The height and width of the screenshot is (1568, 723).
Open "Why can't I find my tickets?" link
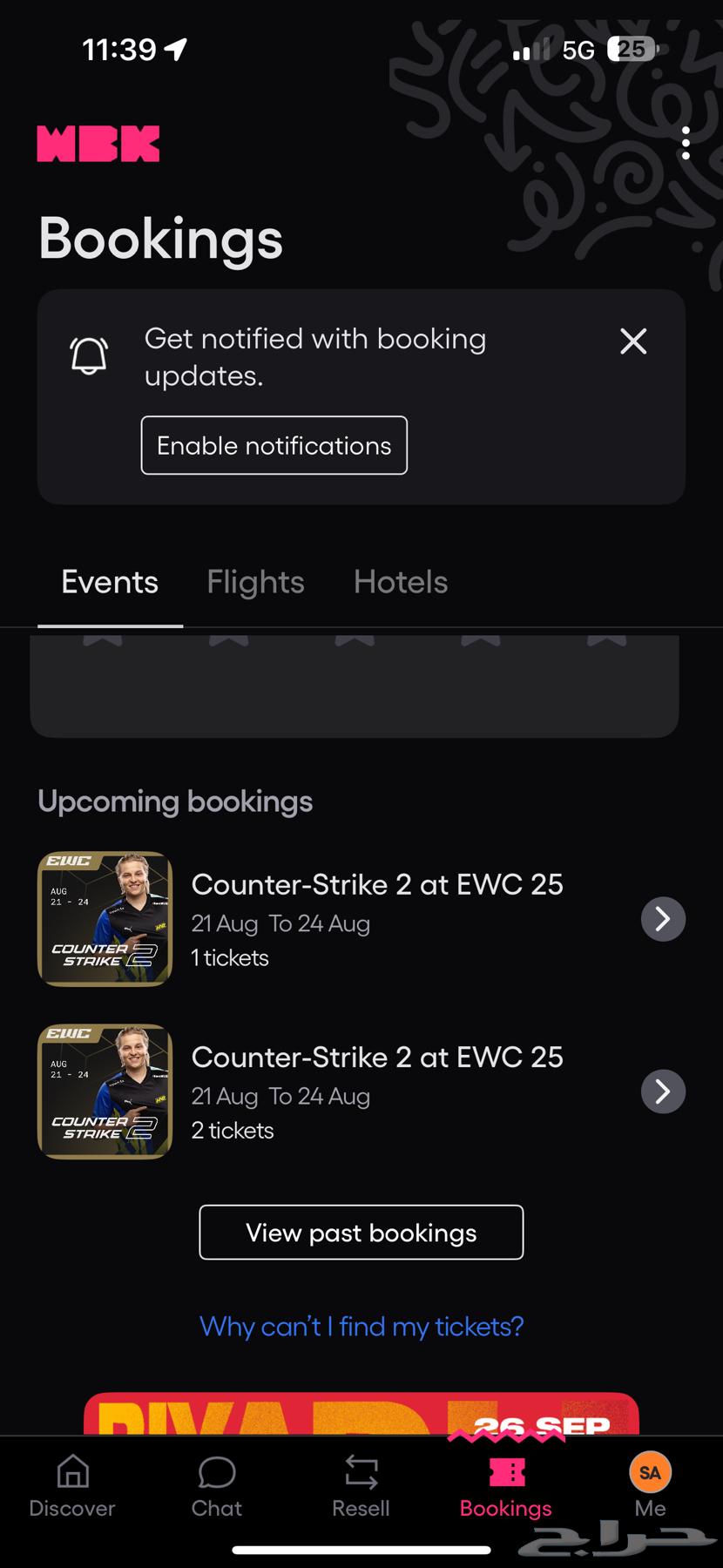coord(361,1327)
